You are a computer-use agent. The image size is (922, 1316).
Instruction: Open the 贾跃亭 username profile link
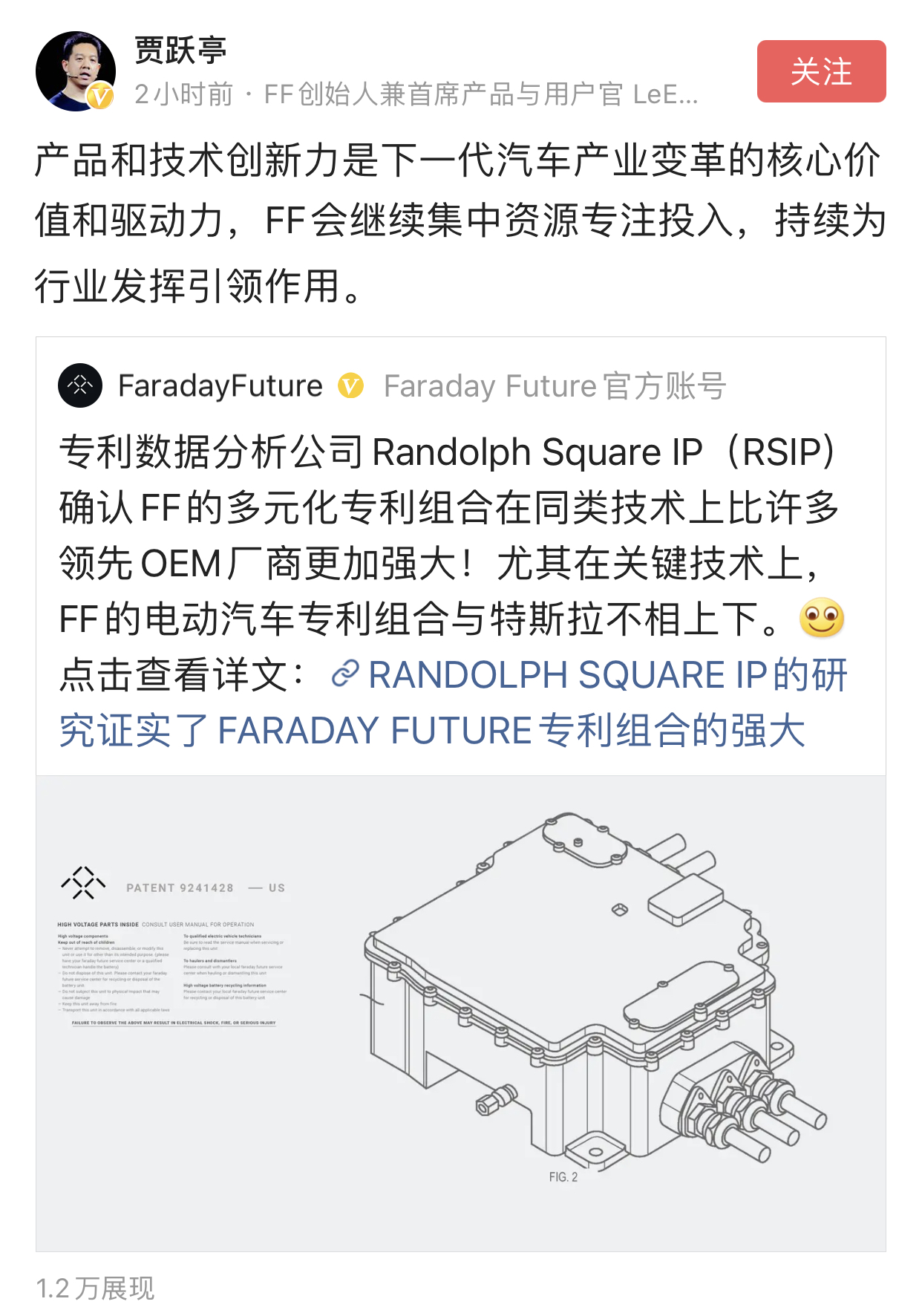[x=180, y=51]
